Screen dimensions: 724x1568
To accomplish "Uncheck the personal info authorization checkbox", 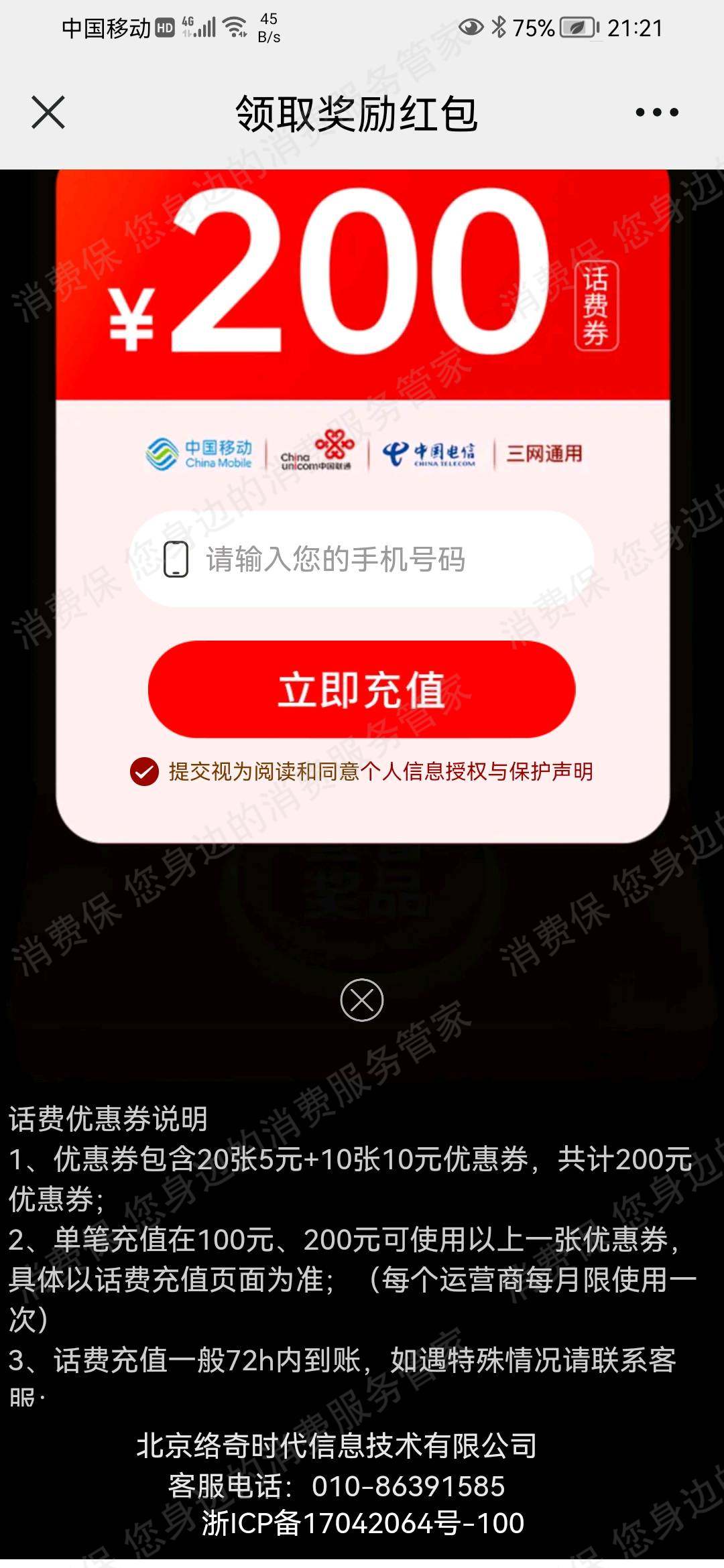I will coord(144,771).
